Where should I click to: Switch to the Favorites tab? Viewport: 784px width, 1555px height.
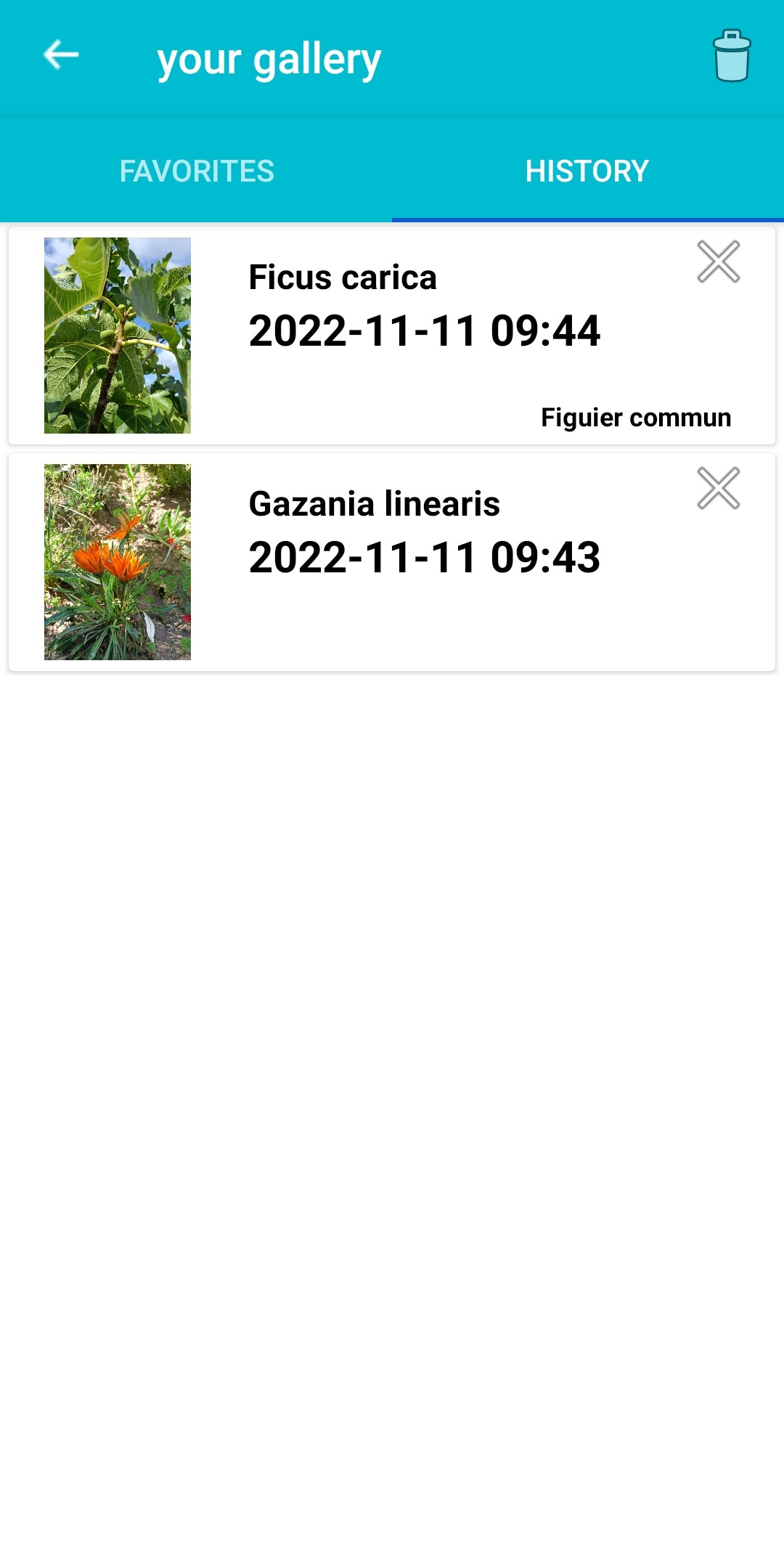197,171
